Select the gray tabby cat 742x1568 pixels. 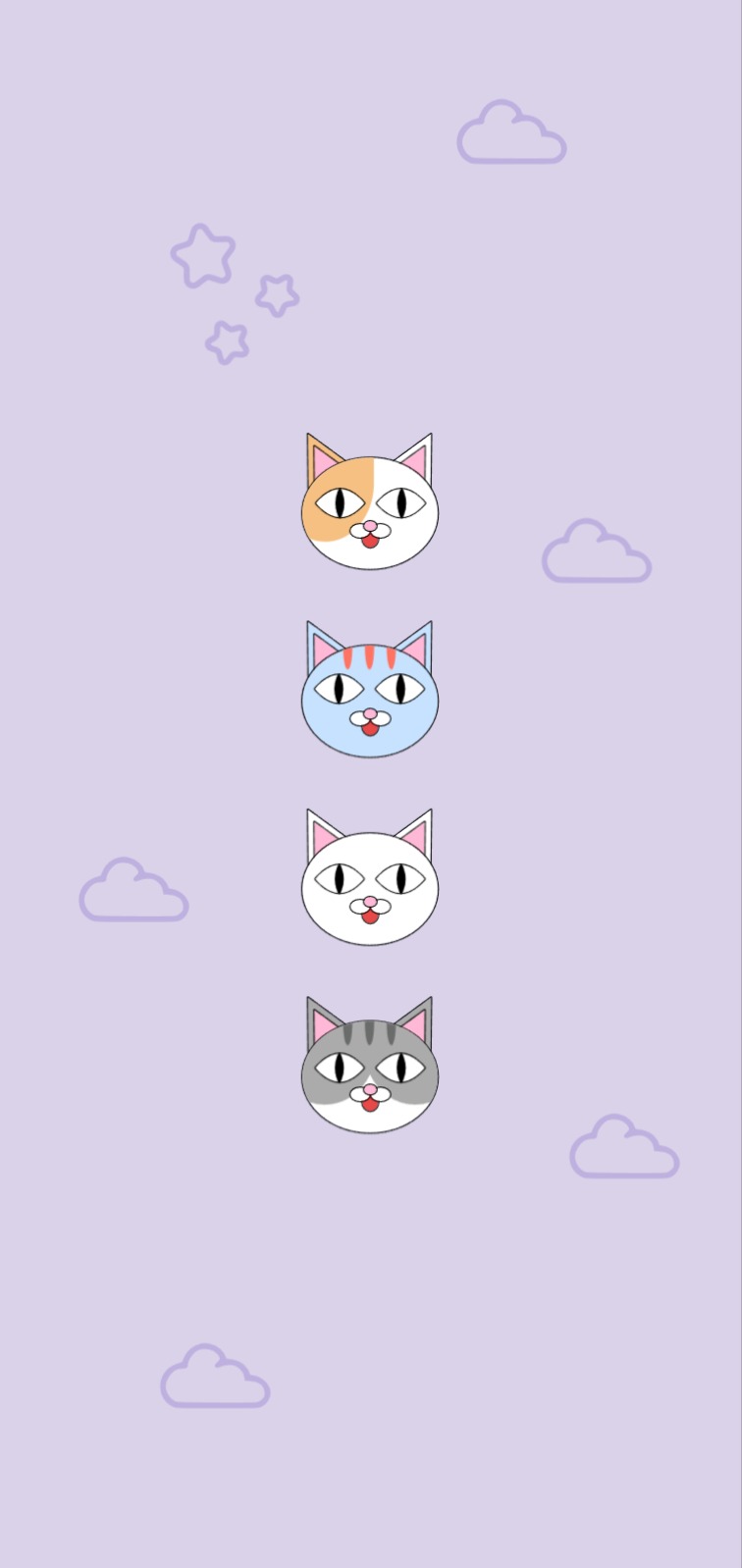tap(369, 1069)
